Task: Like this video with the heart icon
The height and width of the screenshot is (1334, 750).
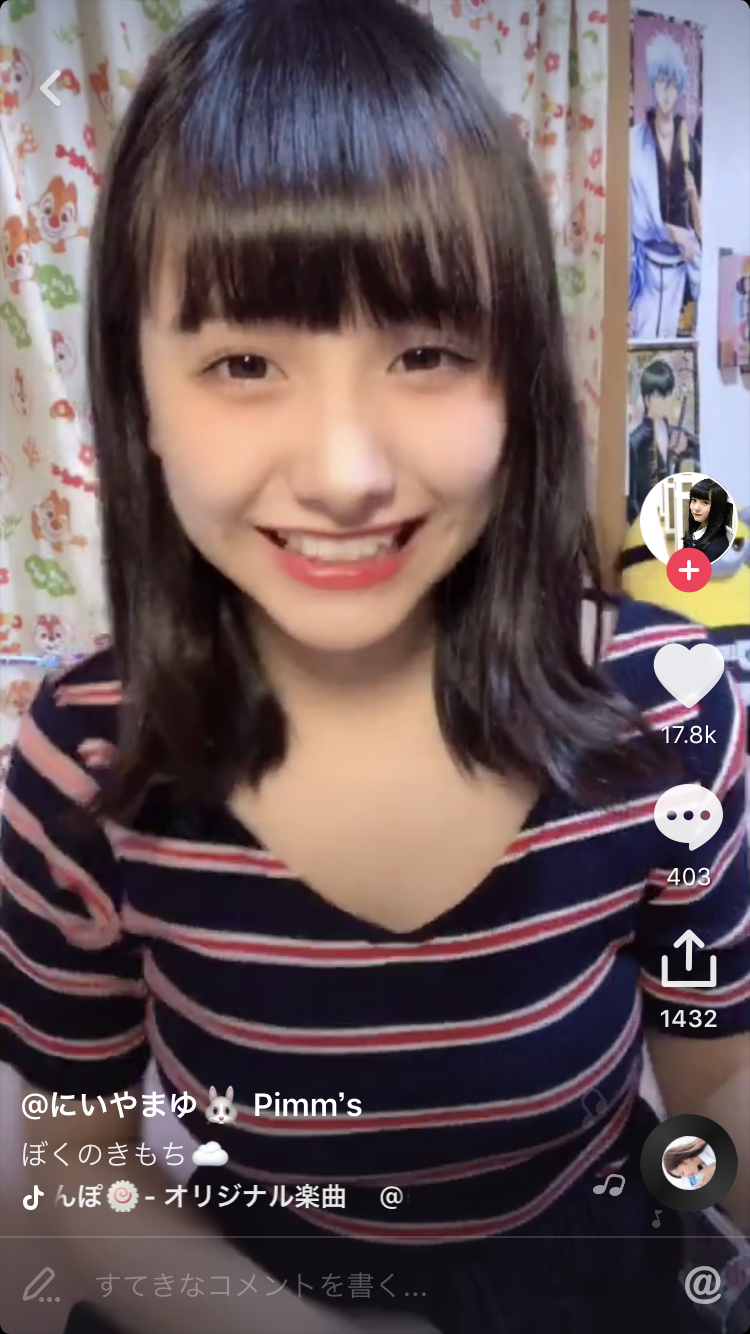Action: click(x=688, y=675)
